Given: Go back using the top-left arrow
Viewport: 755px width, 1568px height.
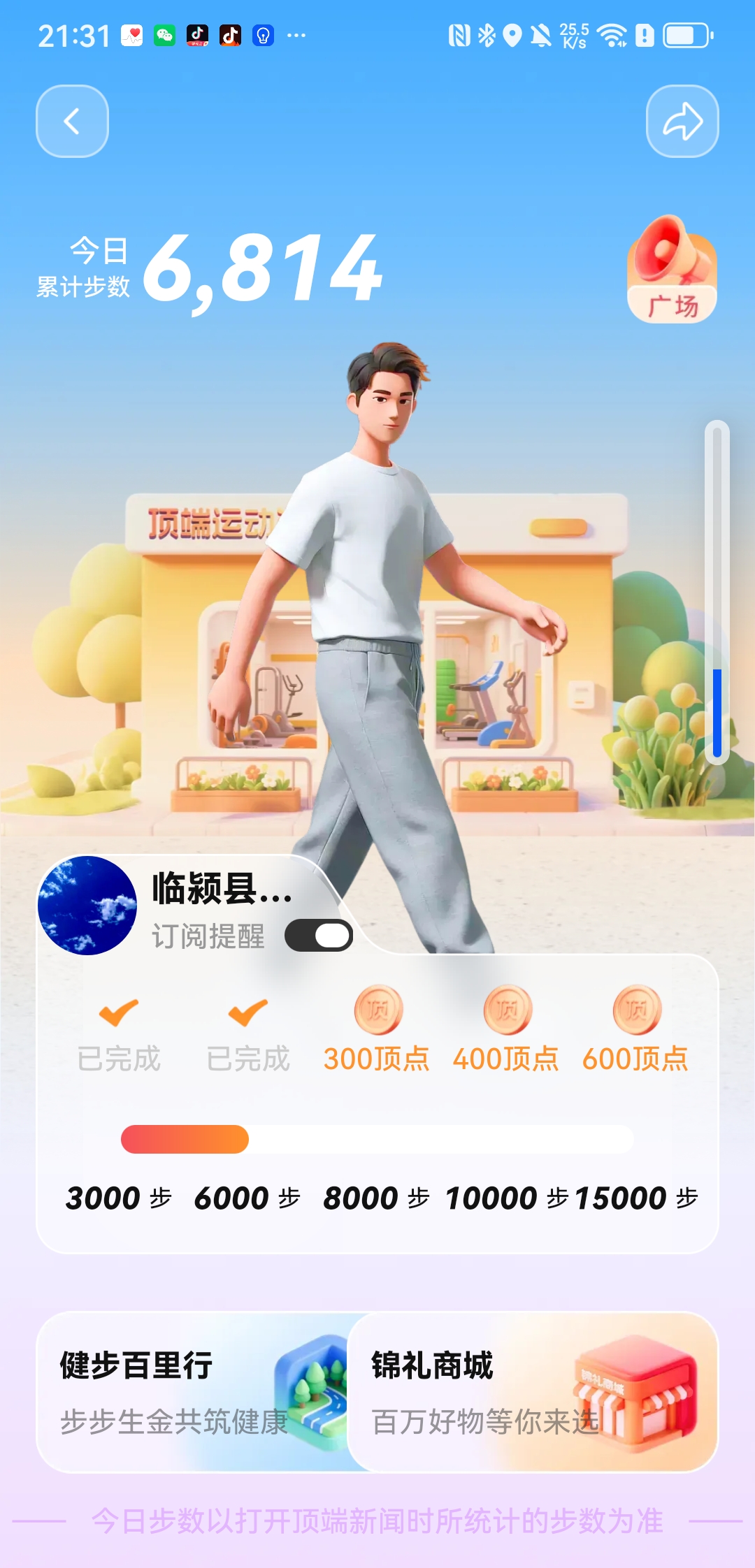Looking at the screenshot, I should tap(72, 122).
